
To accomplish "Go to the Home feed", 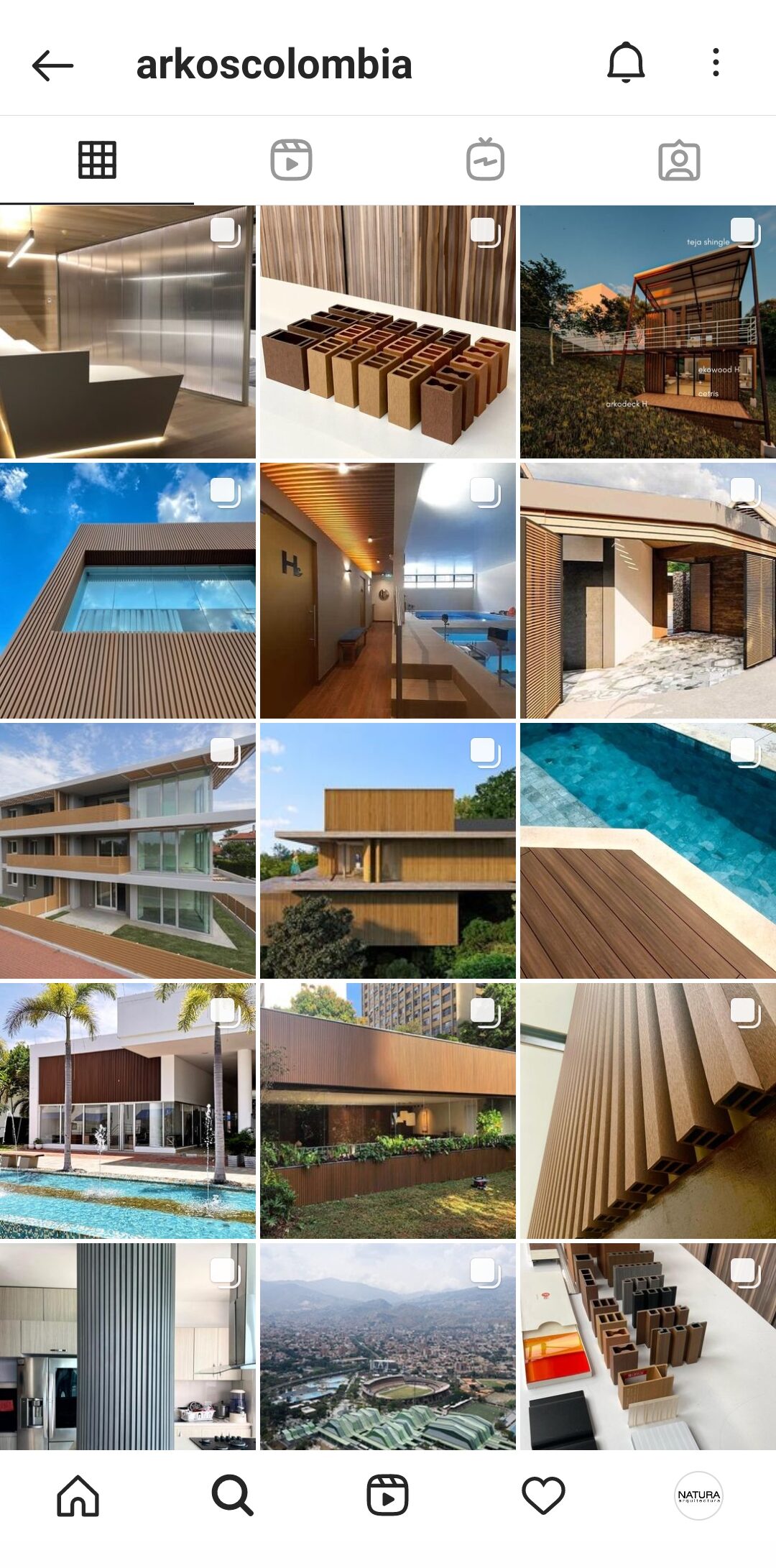I will (78, 1496).
